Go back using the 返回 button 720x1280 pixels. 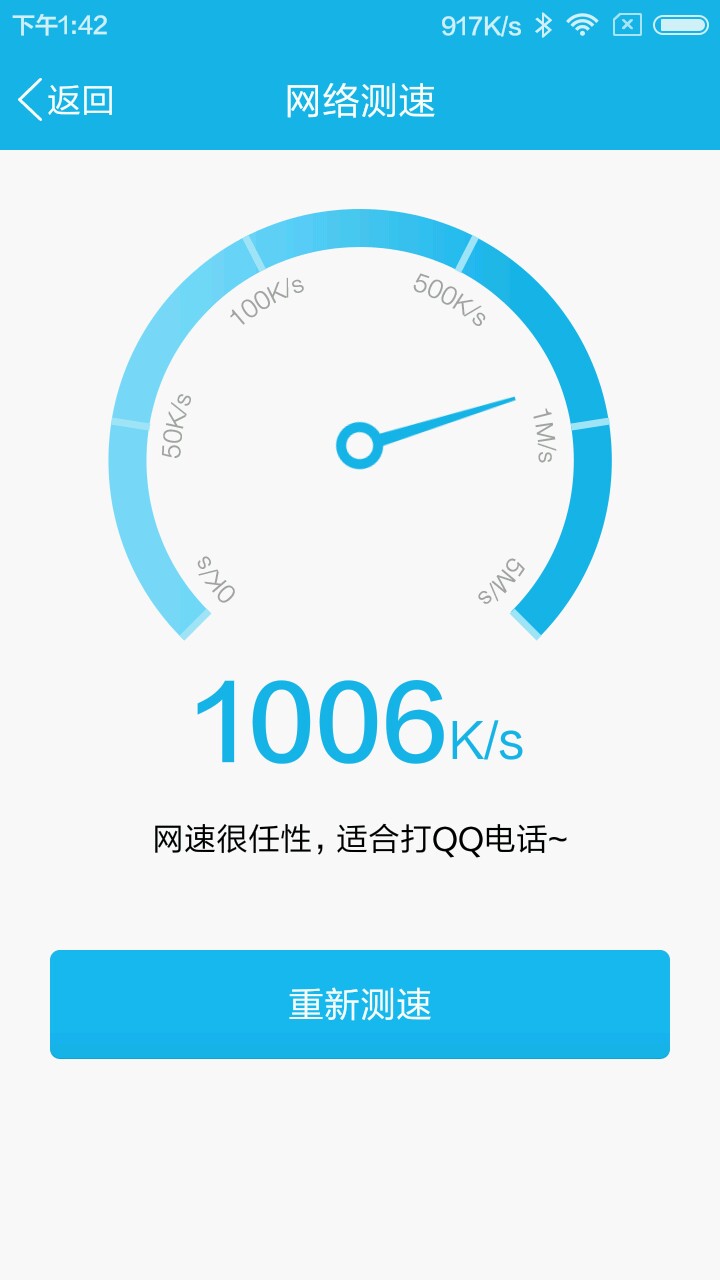tap(66, 100)
